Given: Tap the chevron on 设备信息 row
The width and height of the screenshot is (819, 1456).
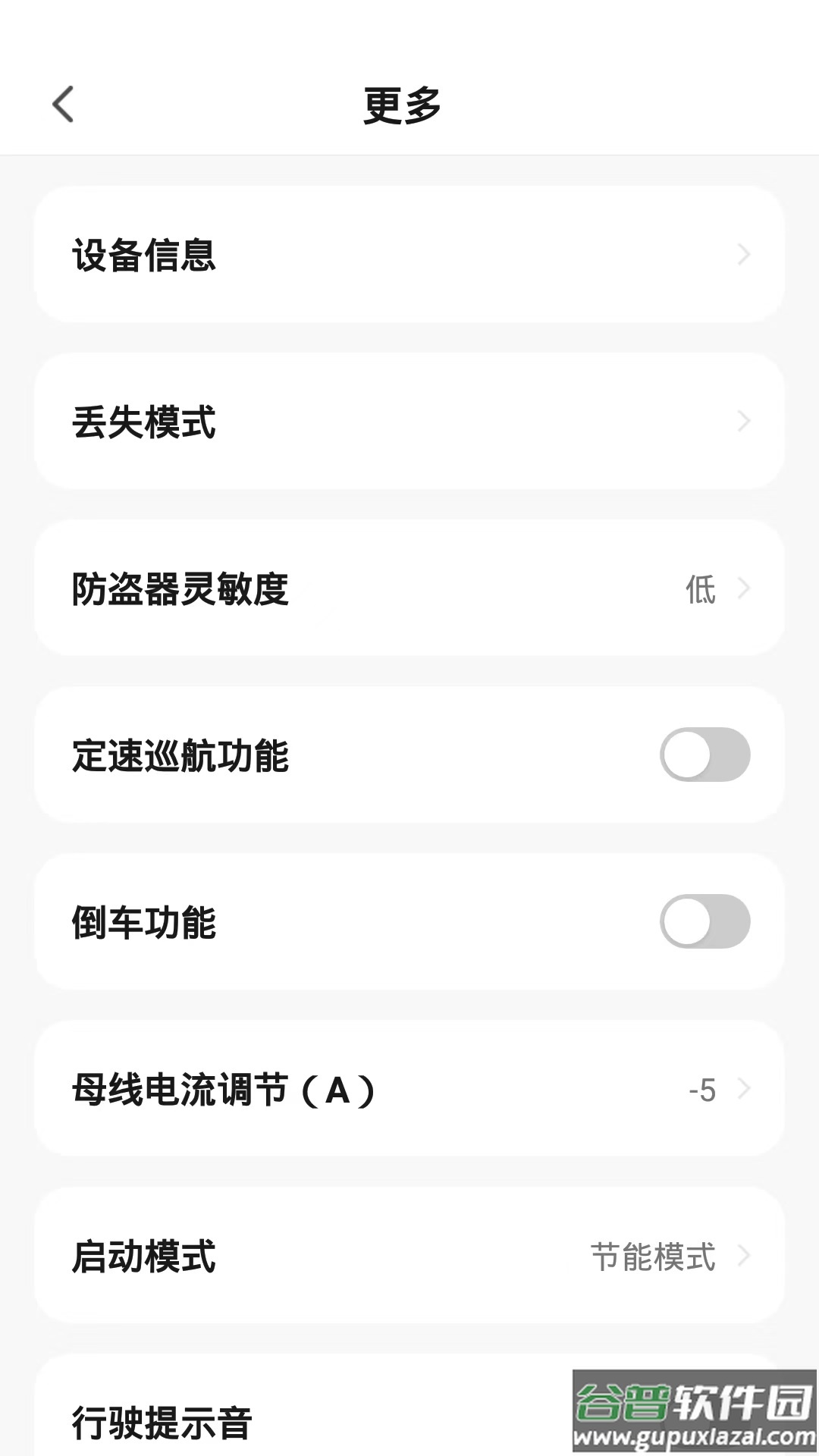Looking at the screenshot, I should (745, 256).
